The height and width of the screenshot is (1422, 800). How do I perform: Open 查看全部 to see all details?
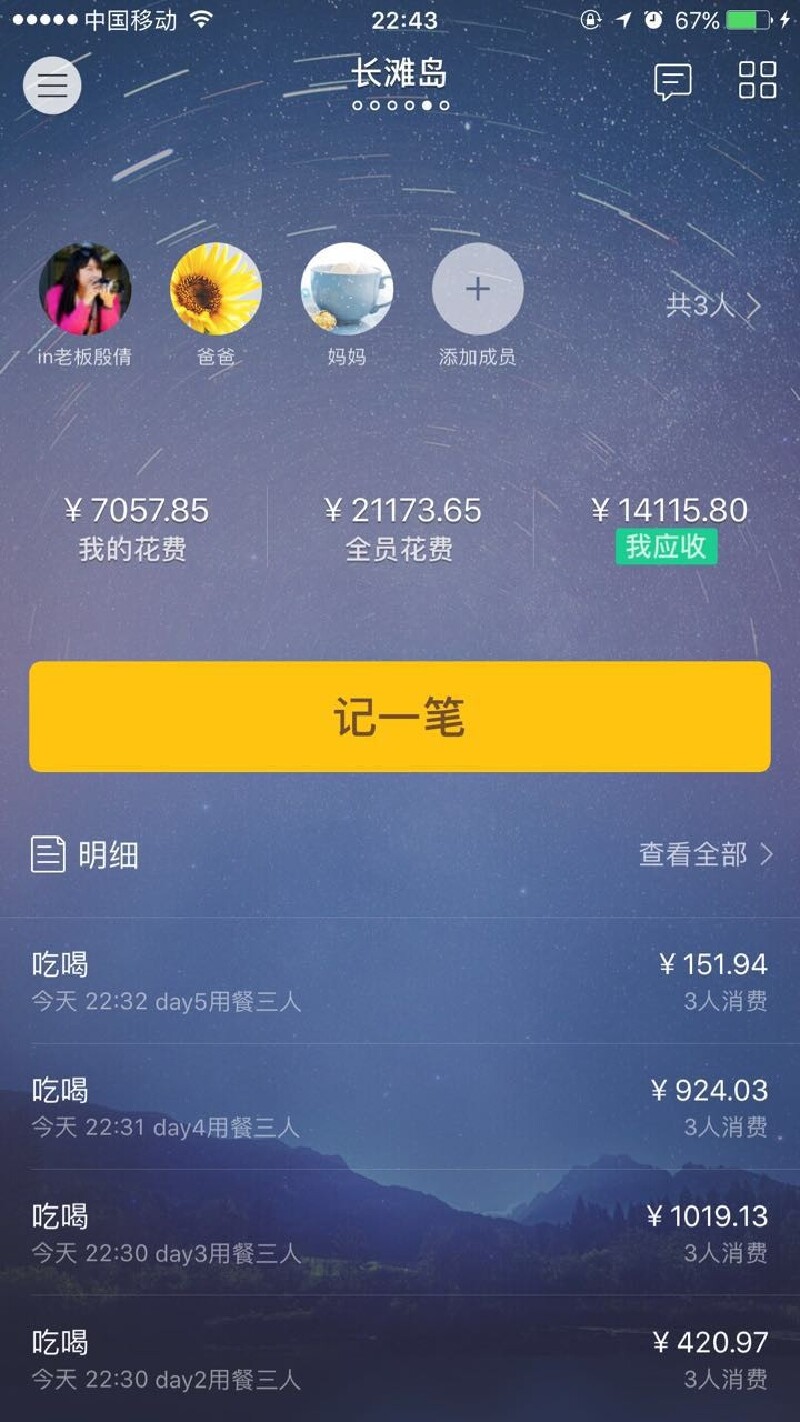[706, 854]
